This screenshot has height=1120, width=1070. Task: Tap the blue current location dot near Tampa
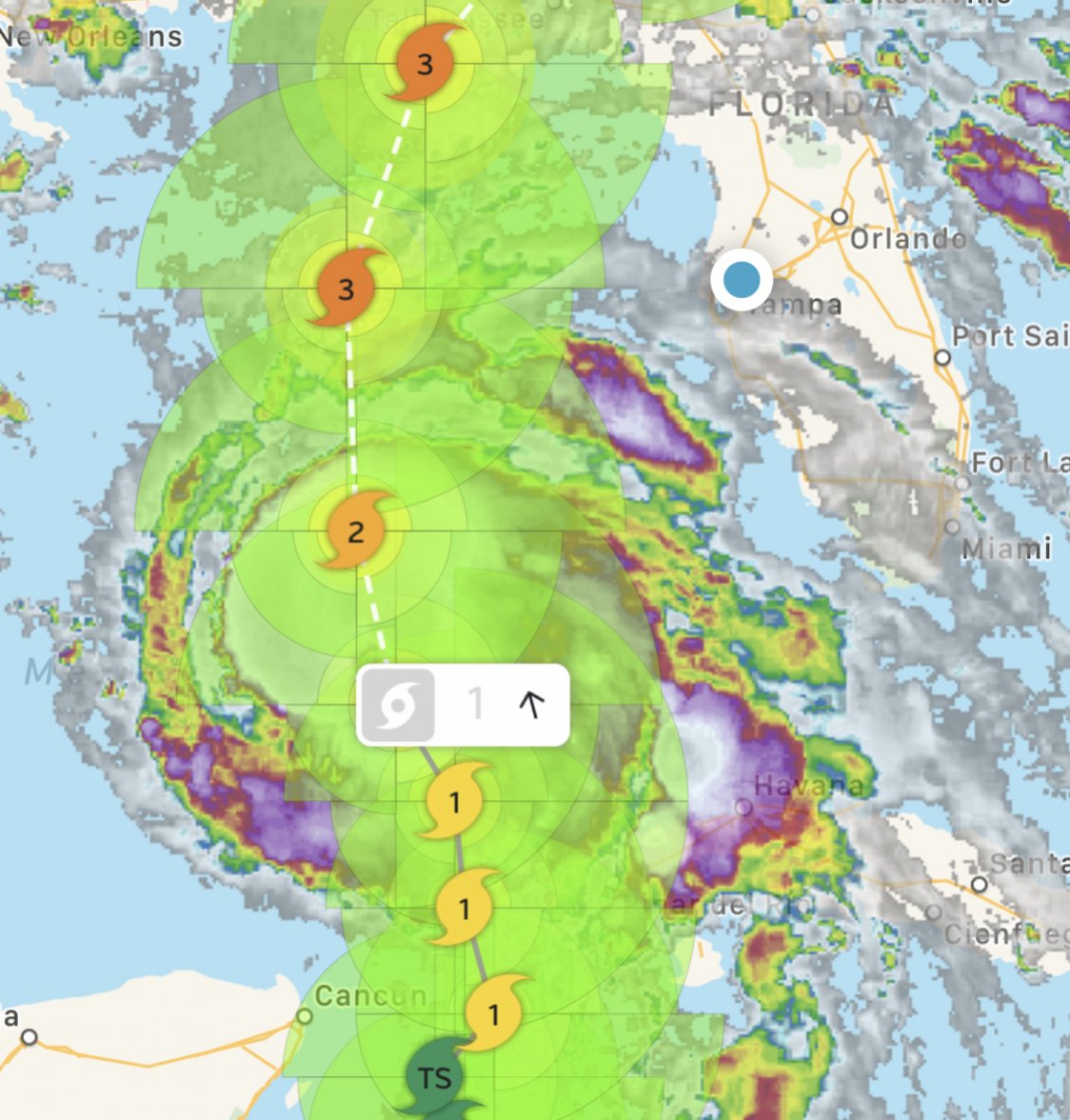click(x=742, y=281)
